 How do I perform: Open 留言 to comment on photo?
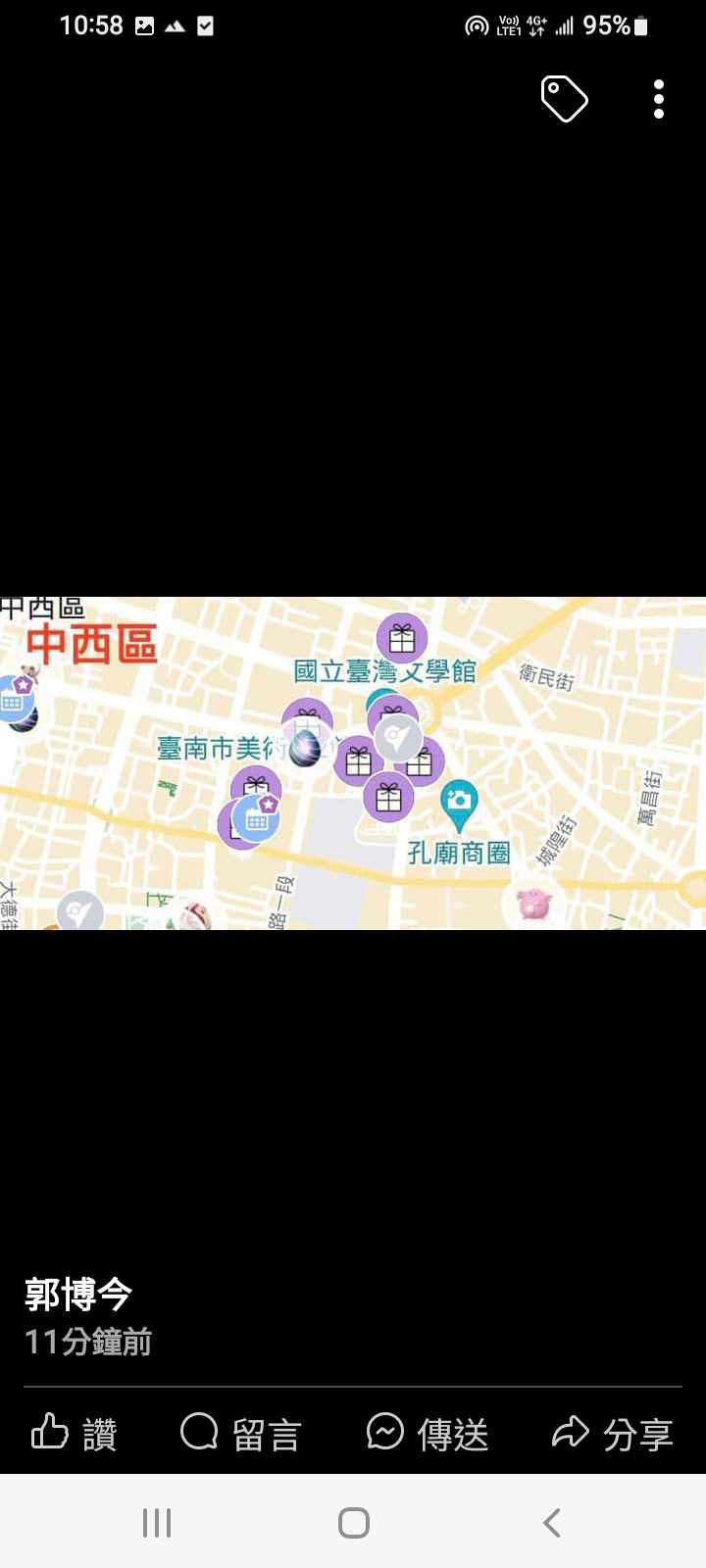click(241, 1434)
